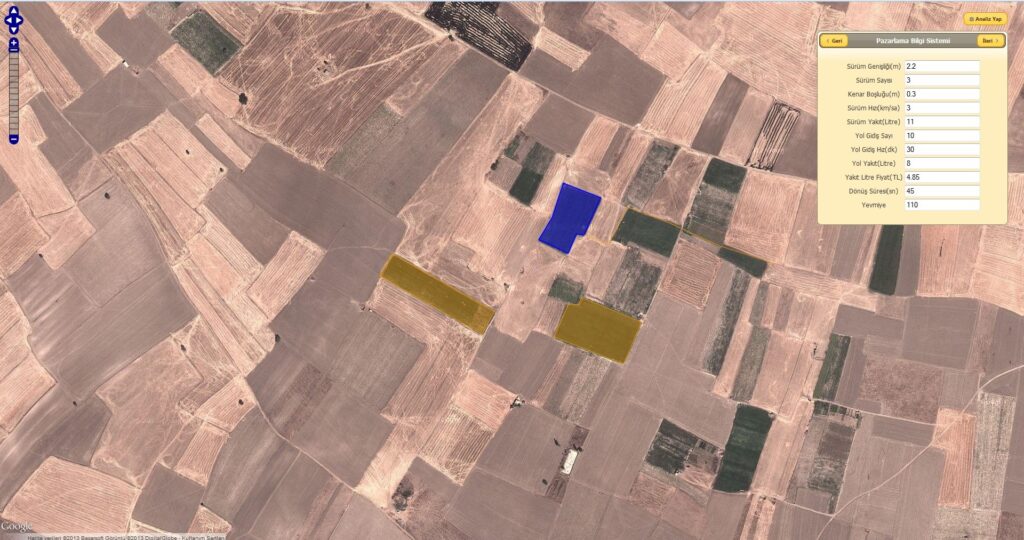Edit the Sürüm Sayısı field
This screenshot has width=1024, height=540.
click(x=941, y=80)
